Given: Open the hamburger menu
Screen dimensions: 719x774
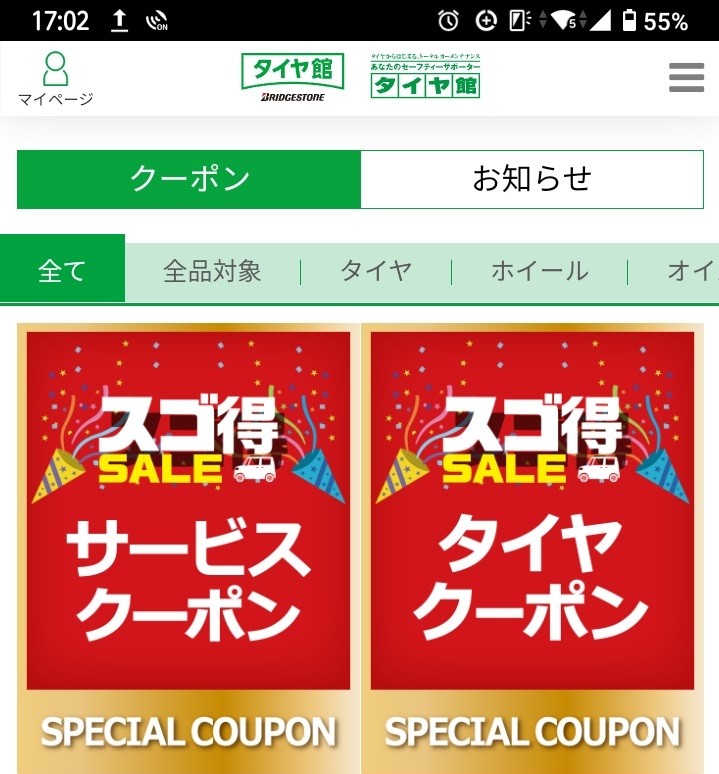Looking at the screenshot, I should pyautogui.click(x=686, y=77).
